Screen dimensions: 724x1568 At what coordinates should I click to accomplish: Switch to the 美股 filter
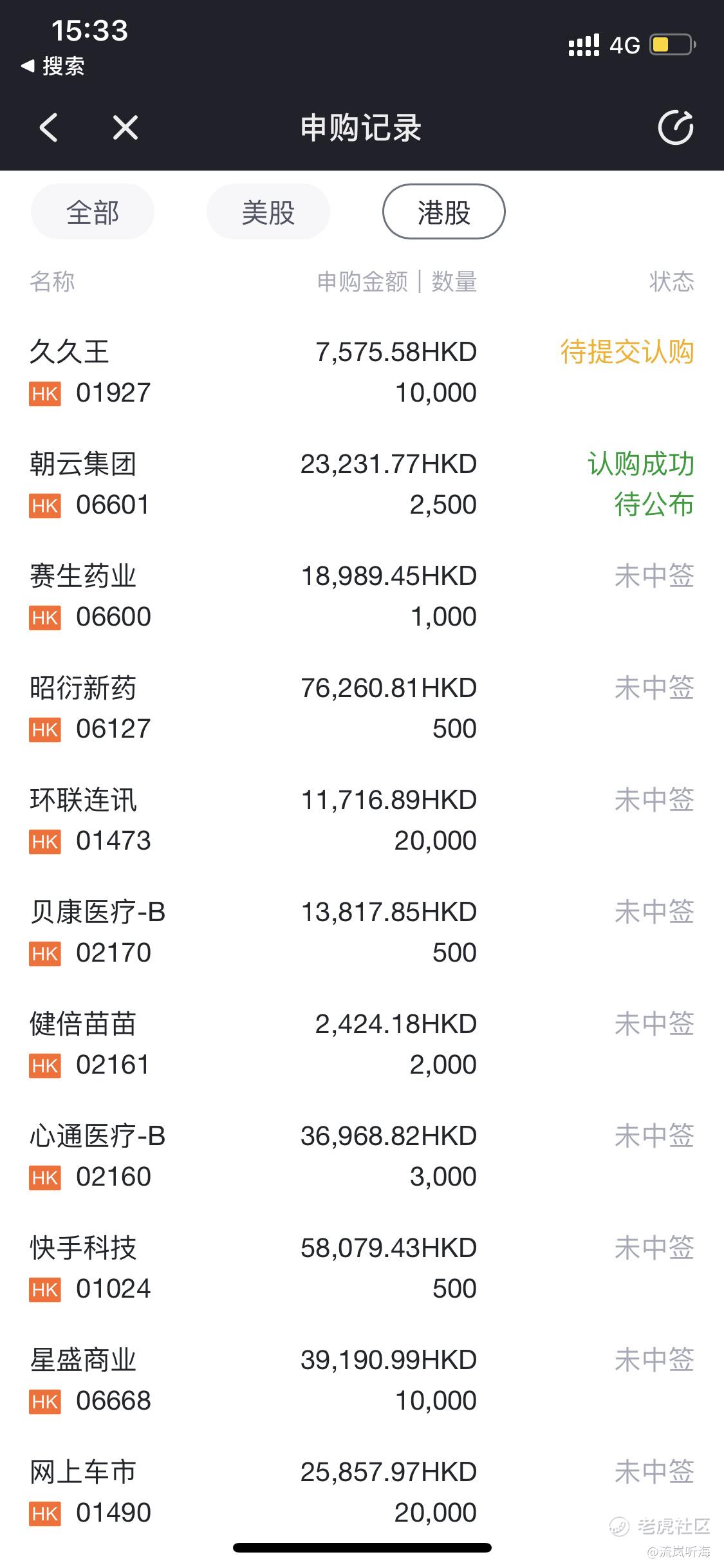click(x=268, y=212)
